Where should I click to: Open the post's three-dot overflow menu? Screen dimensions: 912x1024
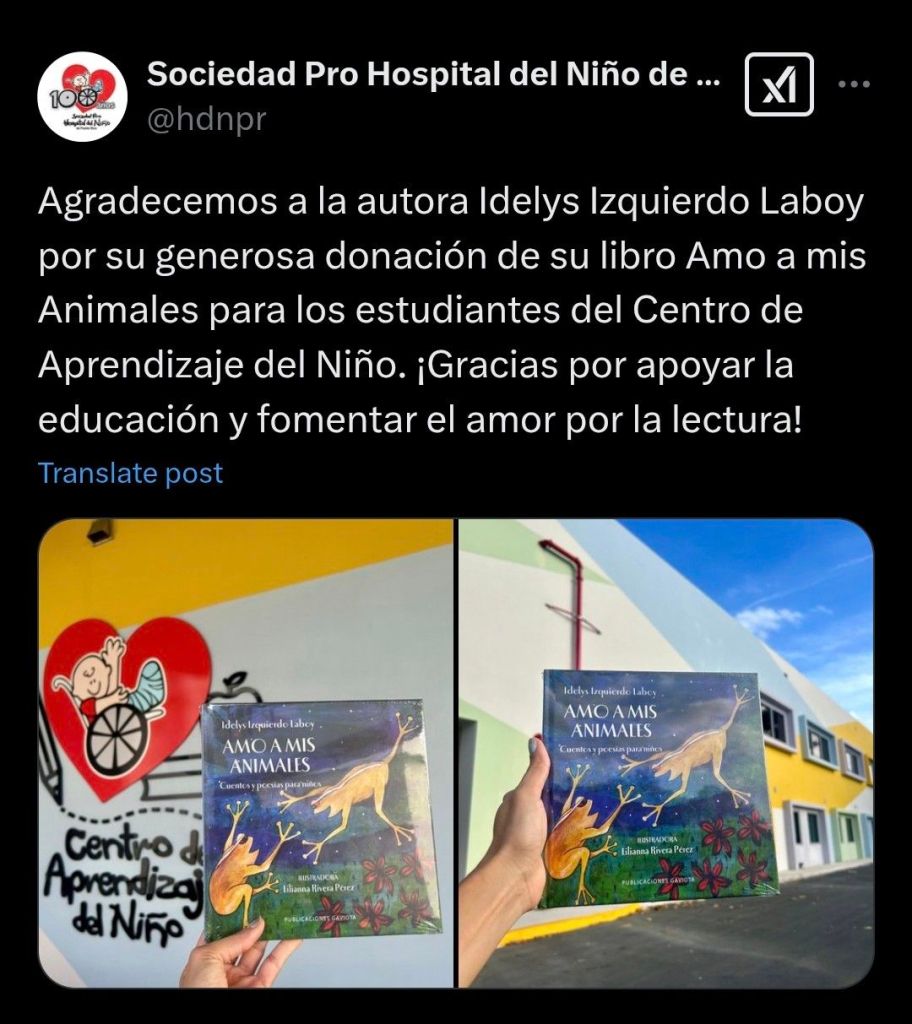tap(853, 84)
